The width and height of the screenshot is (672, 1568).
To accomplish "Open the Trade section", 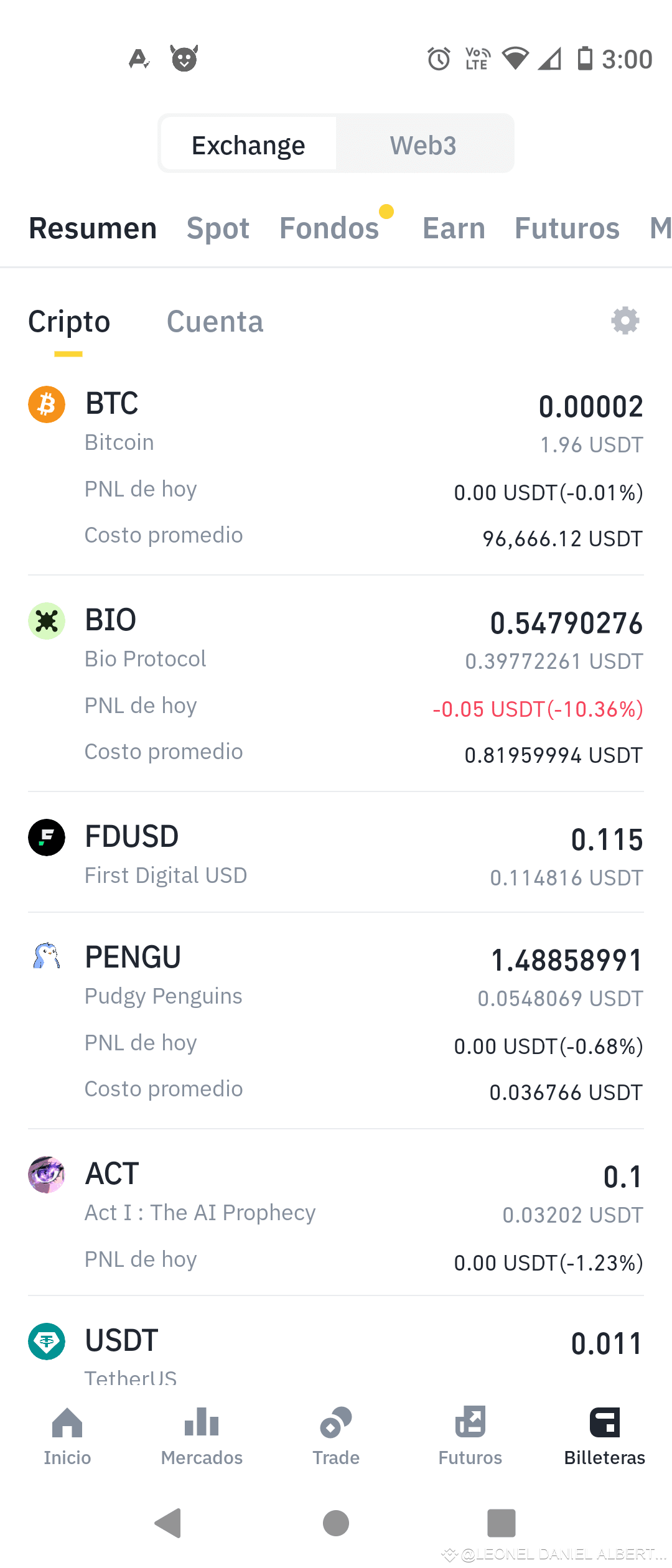I will (336, 1436).
